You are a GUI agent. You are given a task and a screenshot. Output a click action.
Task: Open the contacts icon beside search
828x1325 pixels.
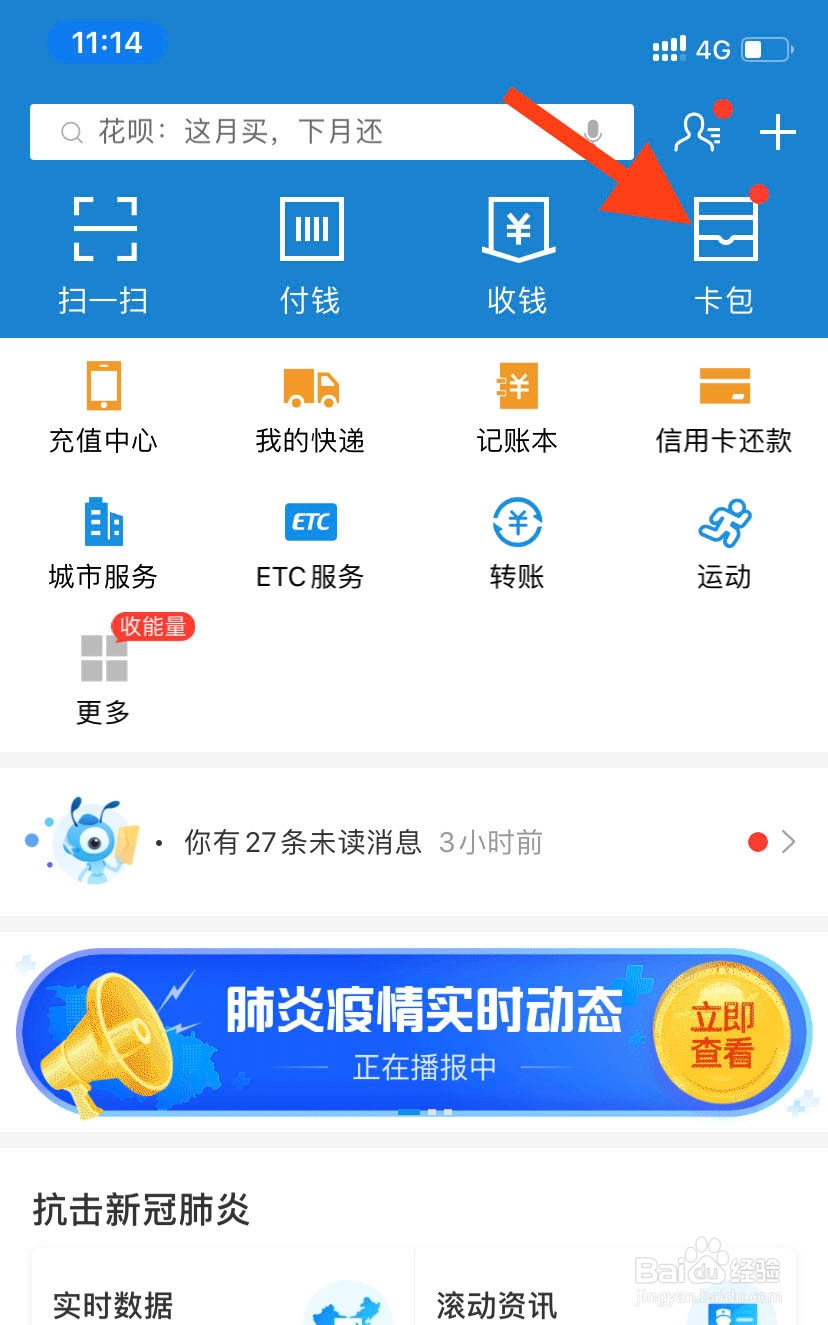[x=698, y=131]
